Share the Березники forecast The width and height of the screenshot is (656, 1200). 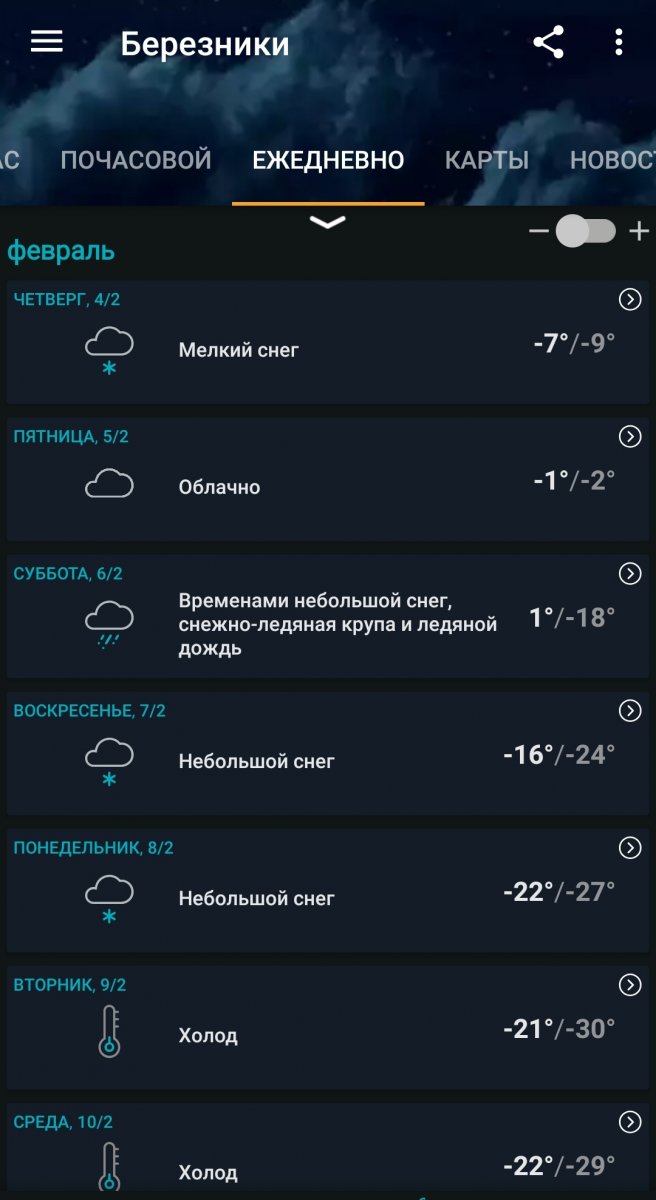pyautogui.click(x=548, y=42)
